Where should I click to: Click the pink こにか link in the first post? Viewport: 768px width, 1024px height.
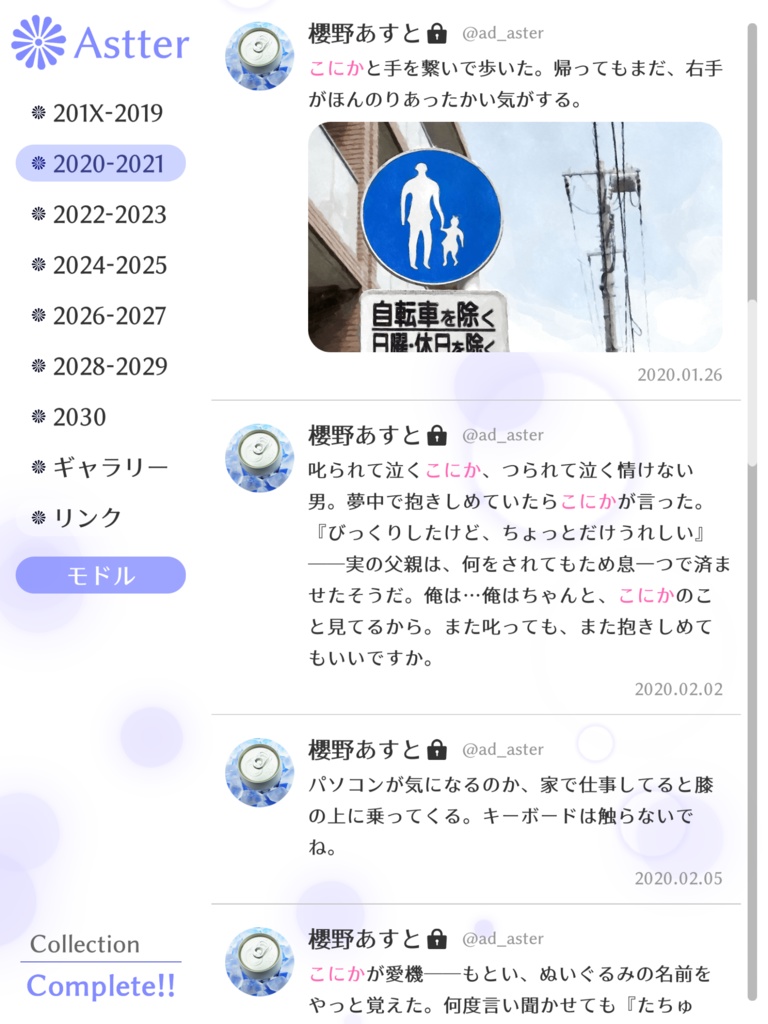coord(334,69)
